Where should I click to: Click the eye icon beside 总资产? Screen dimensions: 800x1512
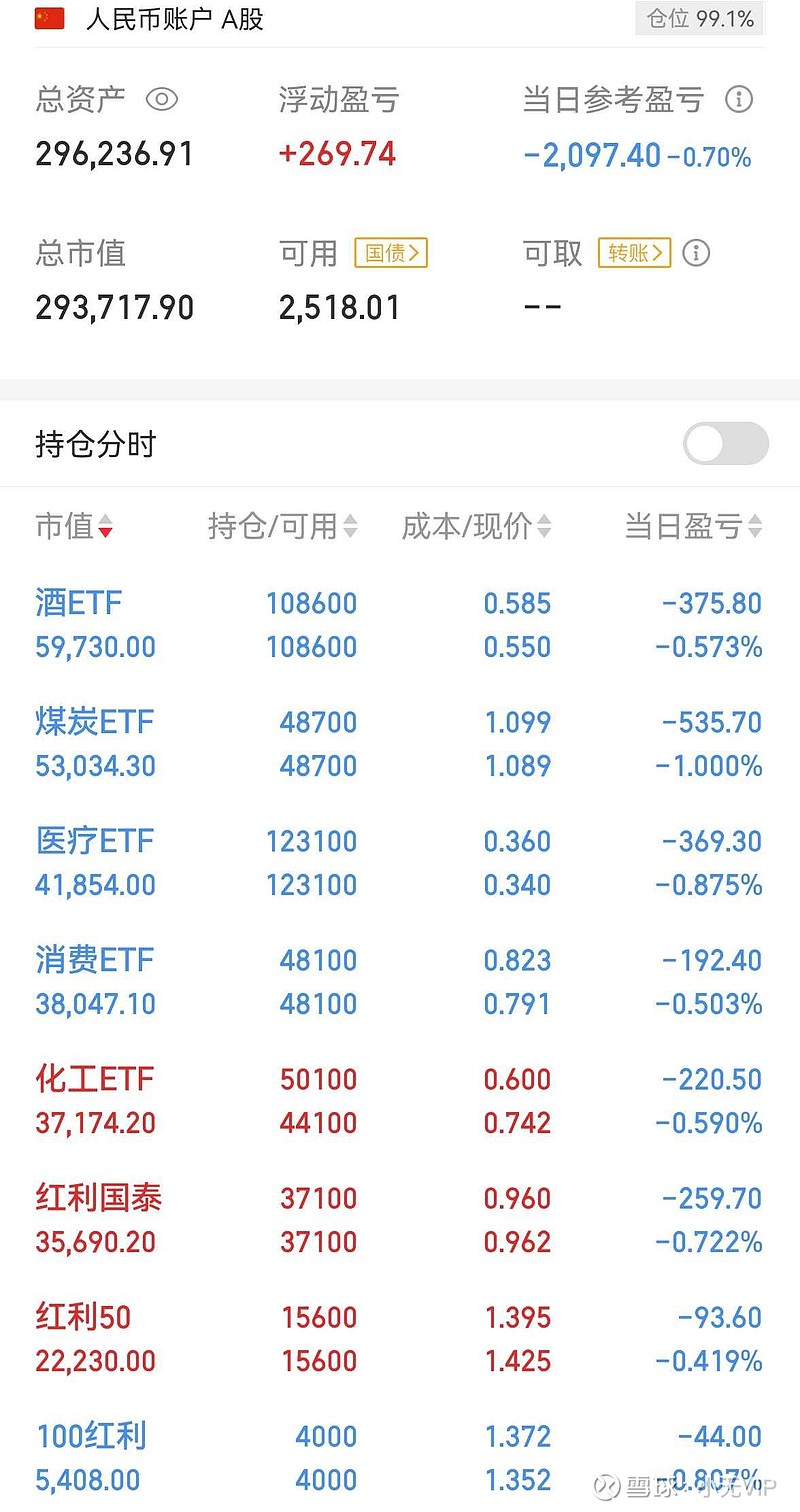[x=161, y=100]
